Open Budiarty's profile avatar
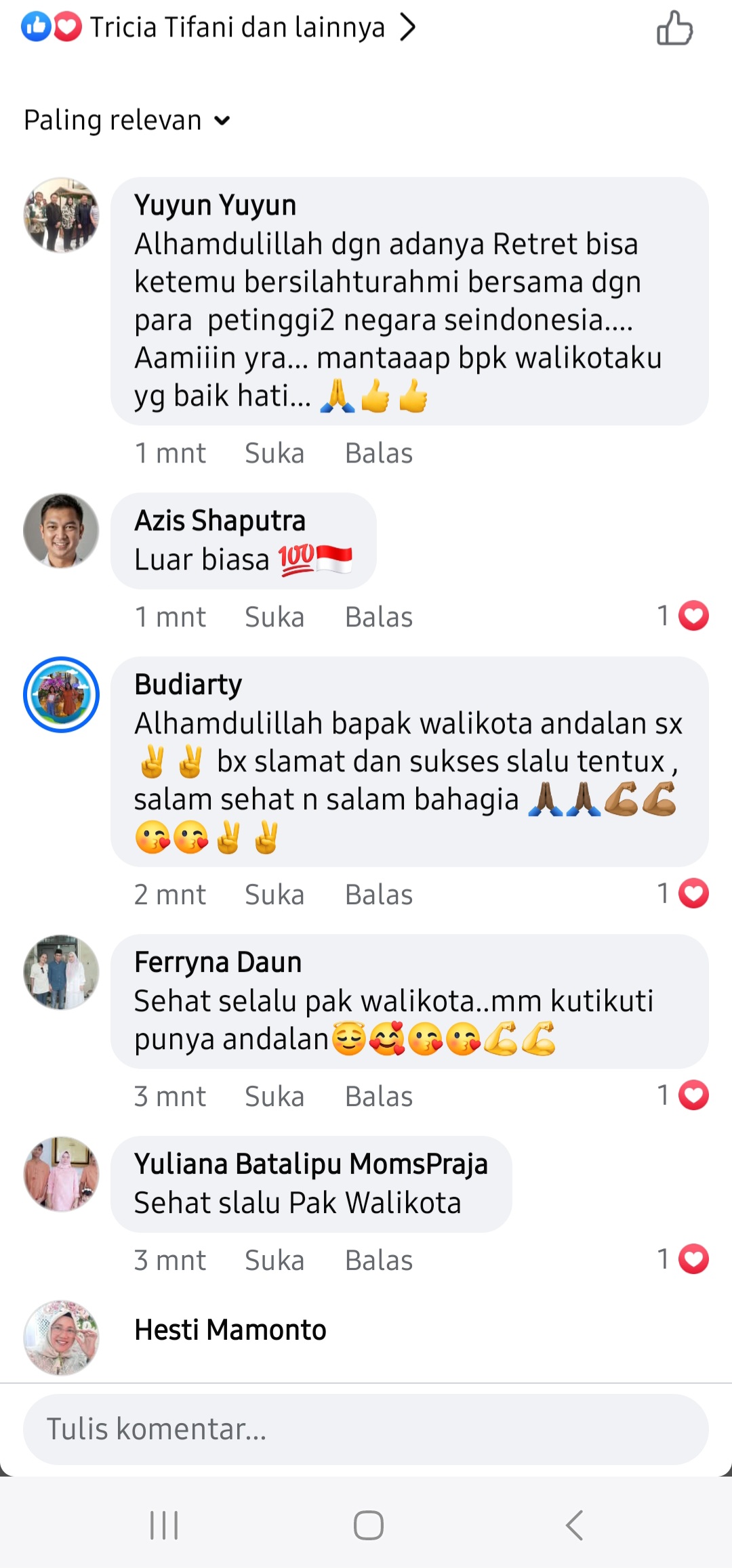Image resolution: width=732 pixels, height=1568 pixels. 61,694
